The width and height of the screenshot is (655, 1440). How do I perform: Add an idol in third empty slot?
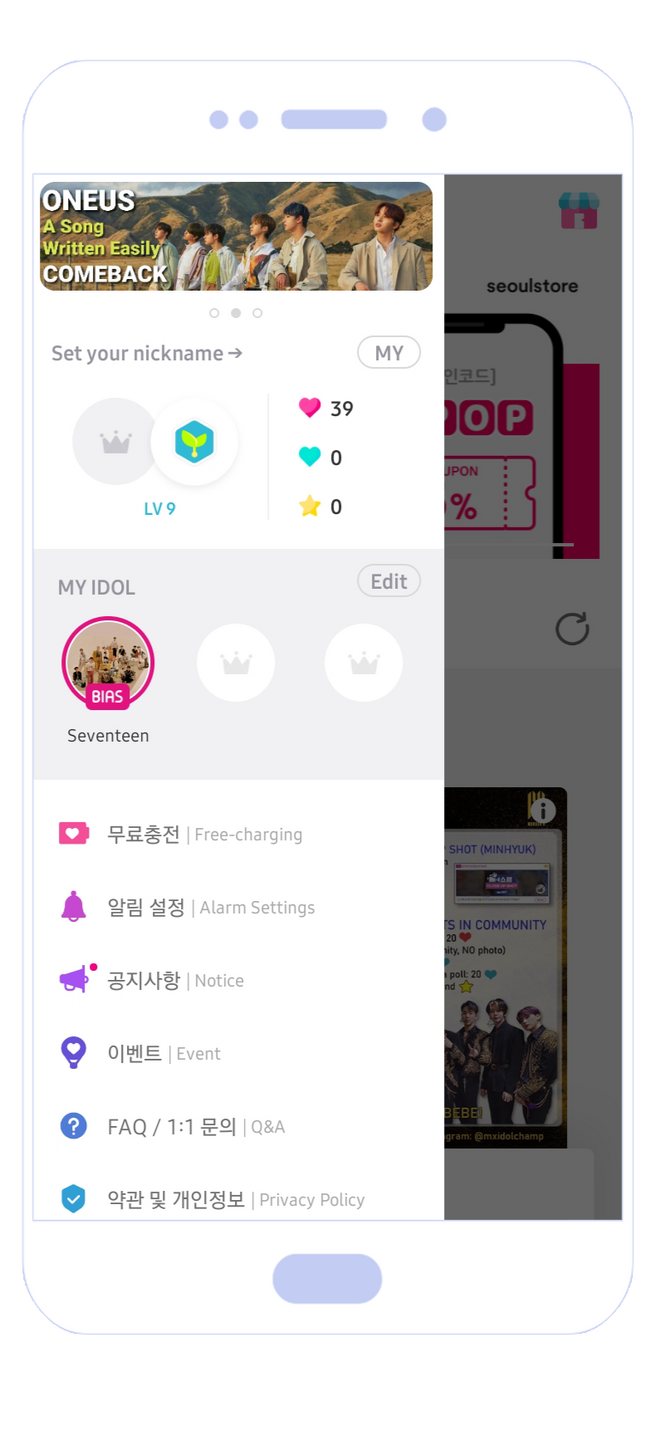pyautogui.click(x=364, y=663)
